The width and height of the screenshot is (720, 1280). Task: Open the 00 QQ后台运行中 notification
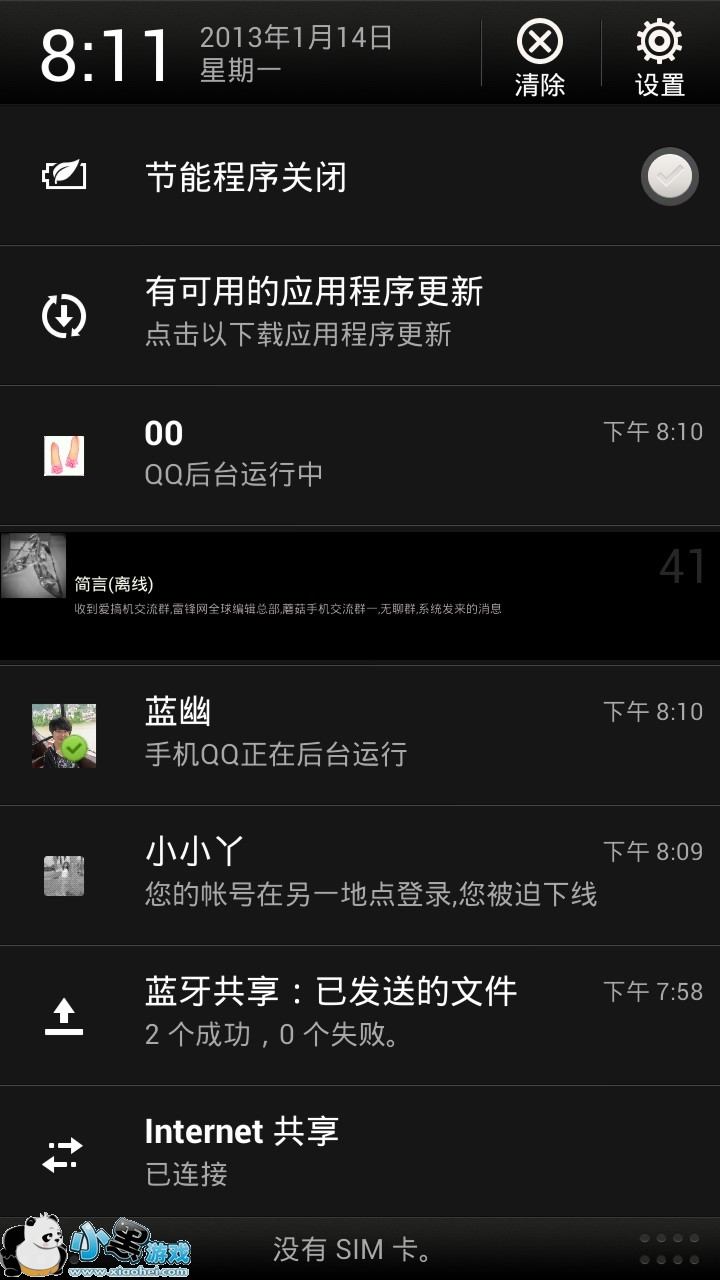[360, 455]
